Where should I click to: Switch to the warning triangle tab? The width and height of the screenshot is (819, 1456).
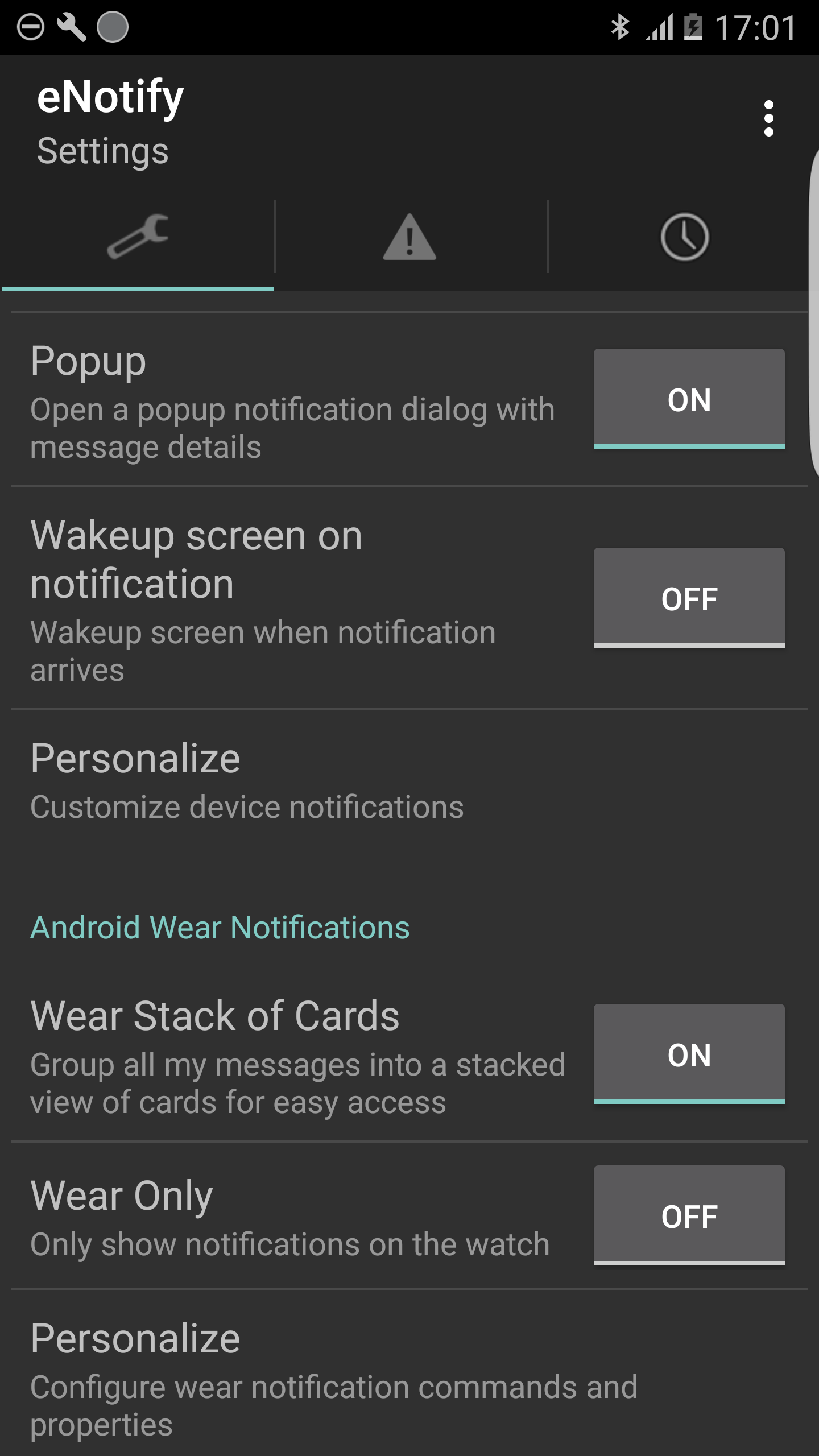point(410,237)
